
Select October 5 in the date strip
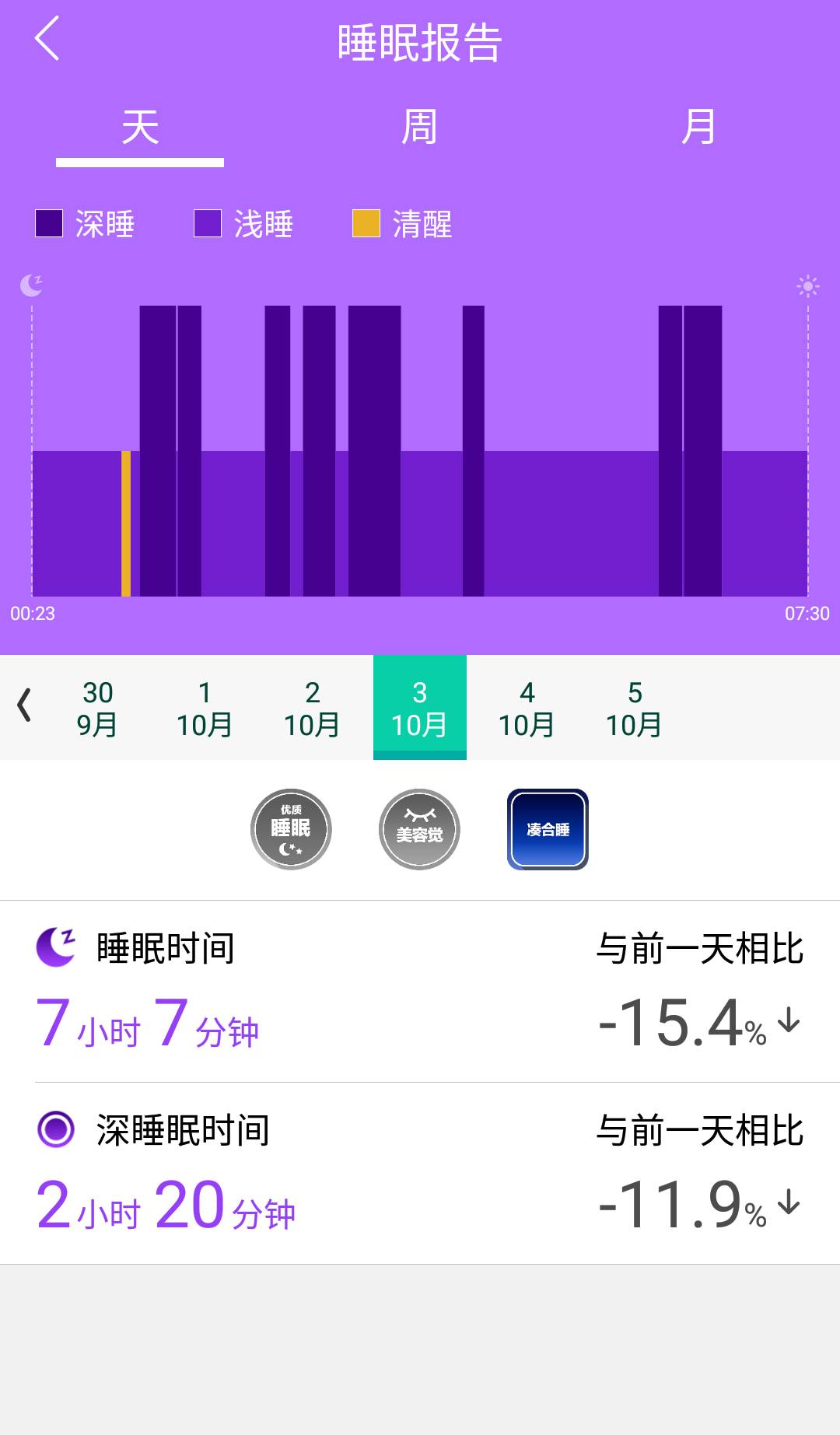click(x=634, y=708)
